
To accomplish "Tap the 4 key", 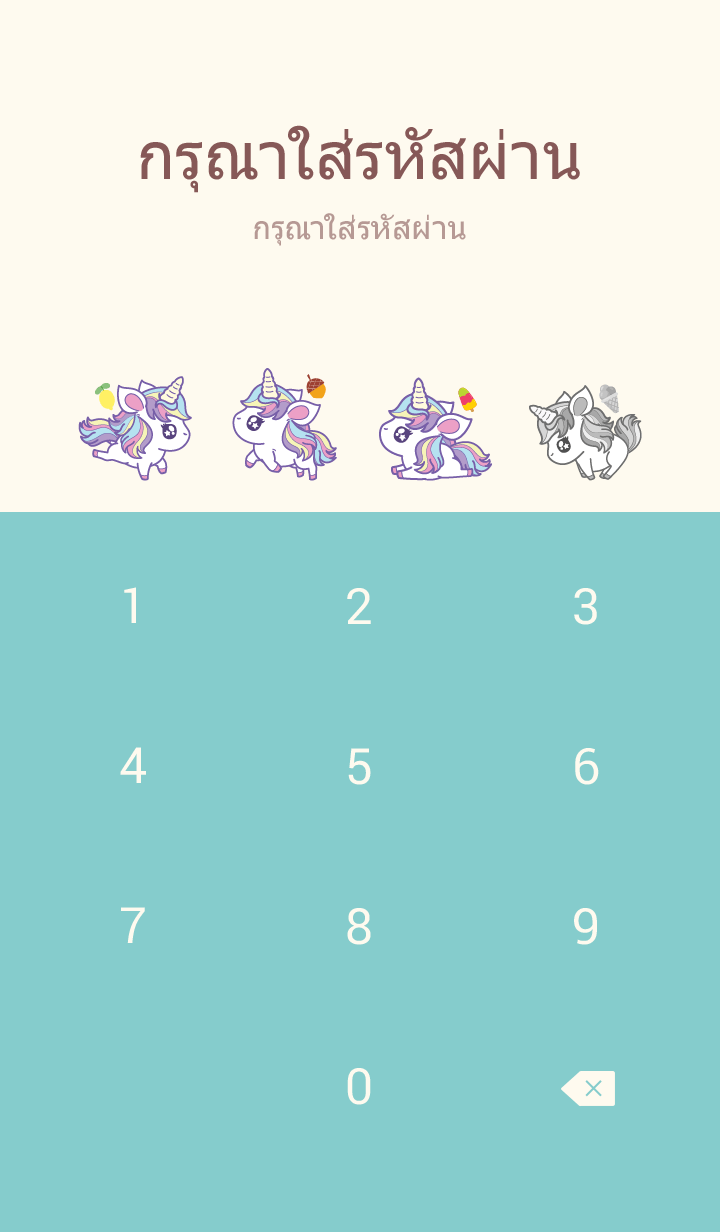I will [x=132, y=767].
